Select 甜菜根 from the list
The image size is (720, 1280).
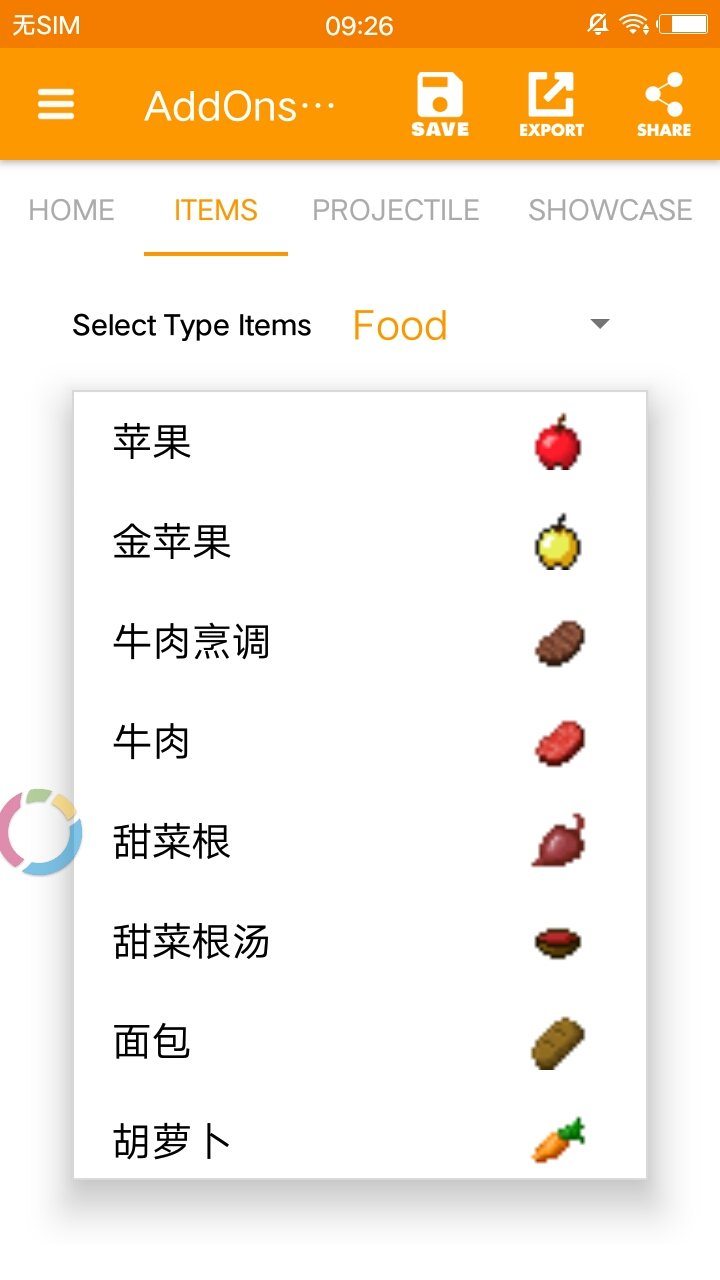360,842
